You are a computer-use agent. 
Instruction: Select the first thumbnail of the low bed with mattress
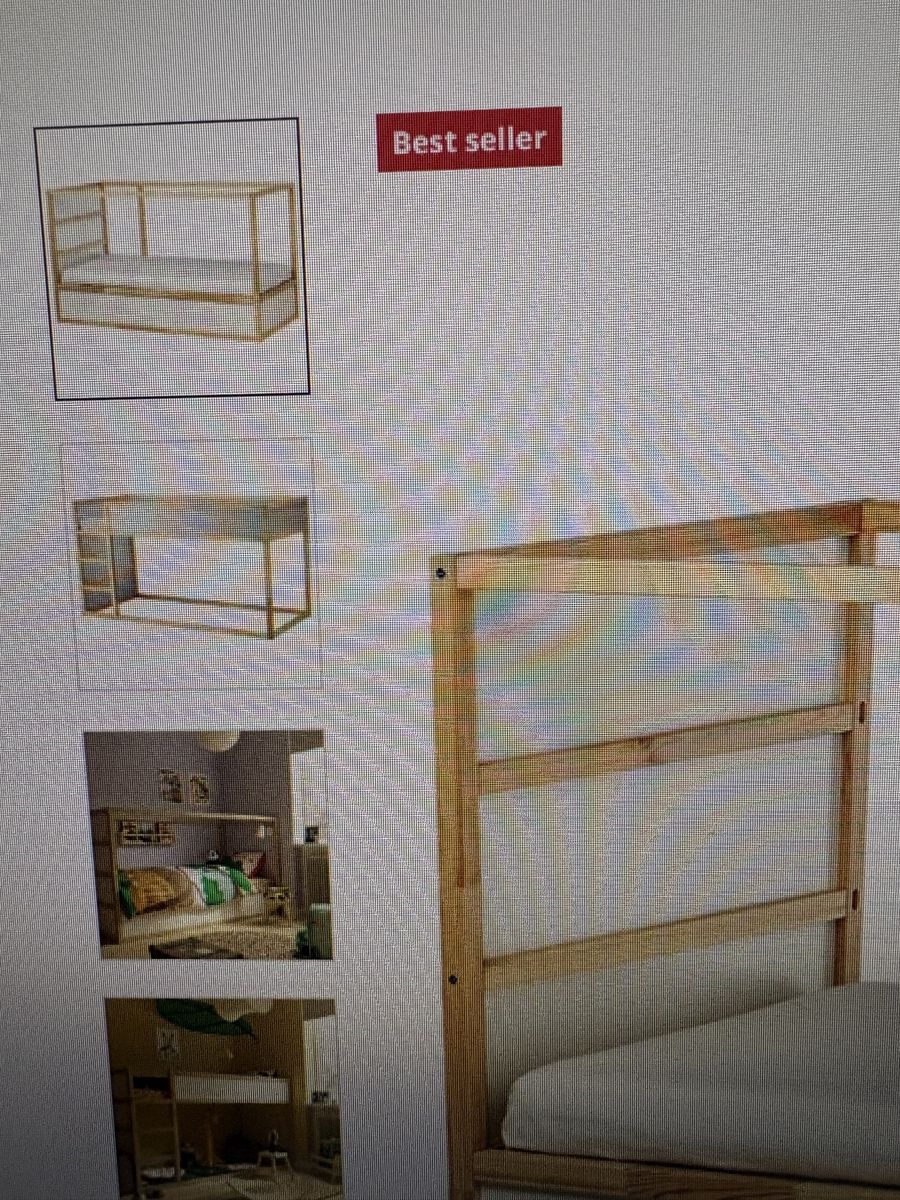pos(172,258)
